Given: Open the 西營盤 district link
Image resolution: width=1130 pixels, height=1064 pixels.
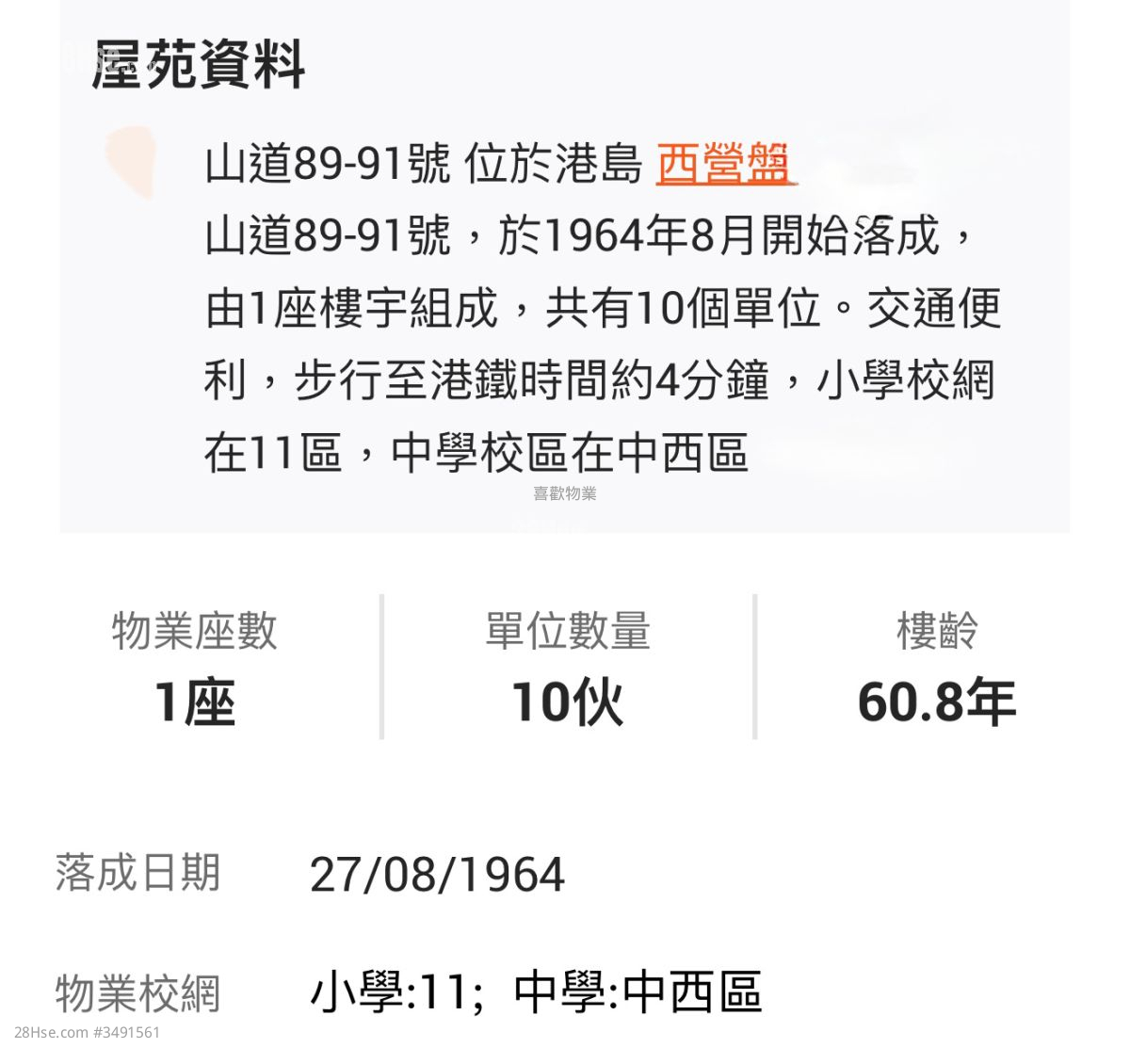Looking at the screenshot, I should click(723, 164).
